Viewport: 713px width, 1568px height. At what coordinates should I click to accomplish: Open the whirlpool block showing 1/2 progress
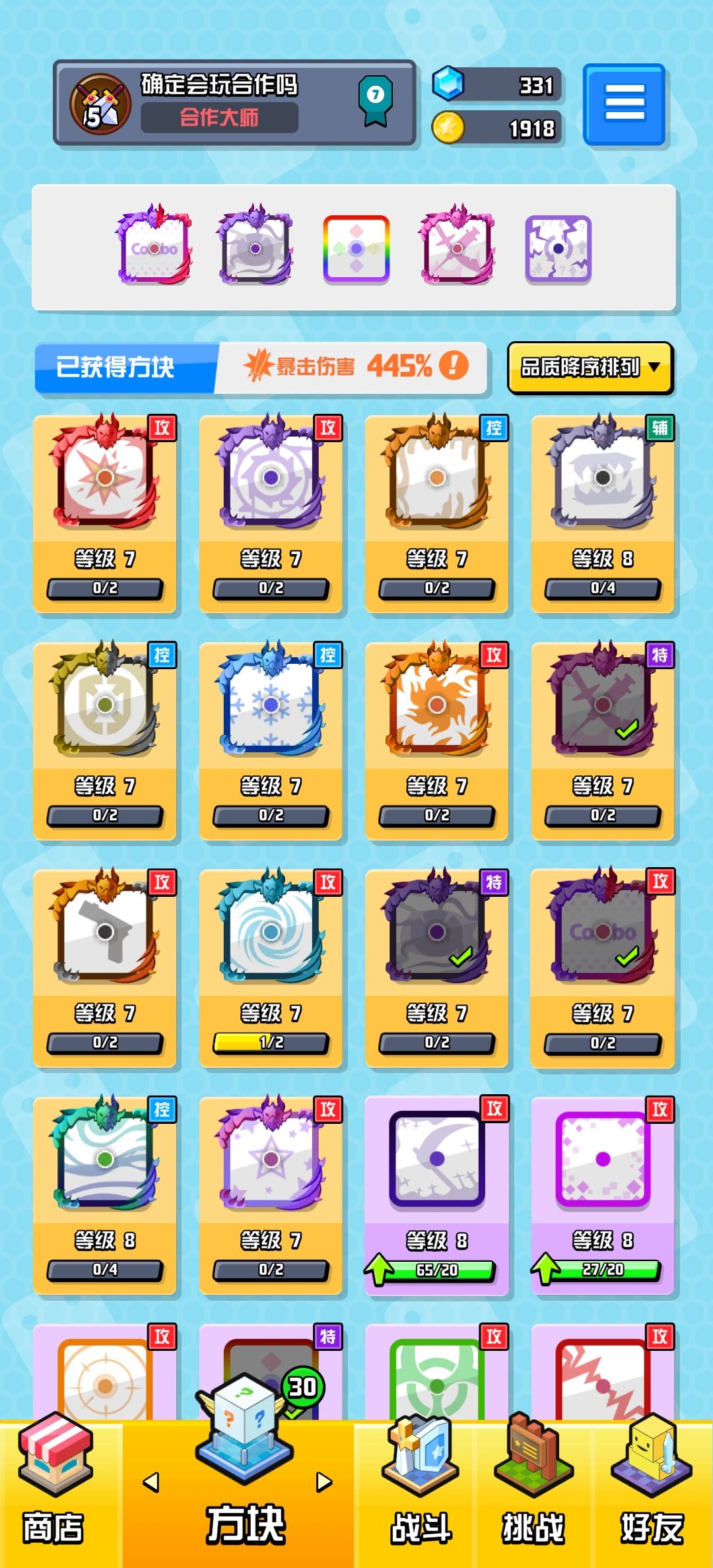point(271,968)
